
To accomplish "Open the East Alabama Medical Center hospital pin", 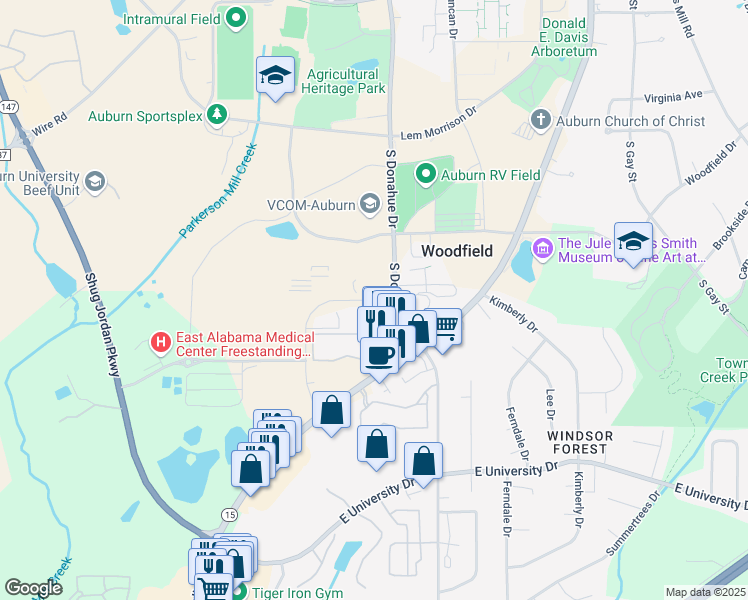I will tap(161, 343).
